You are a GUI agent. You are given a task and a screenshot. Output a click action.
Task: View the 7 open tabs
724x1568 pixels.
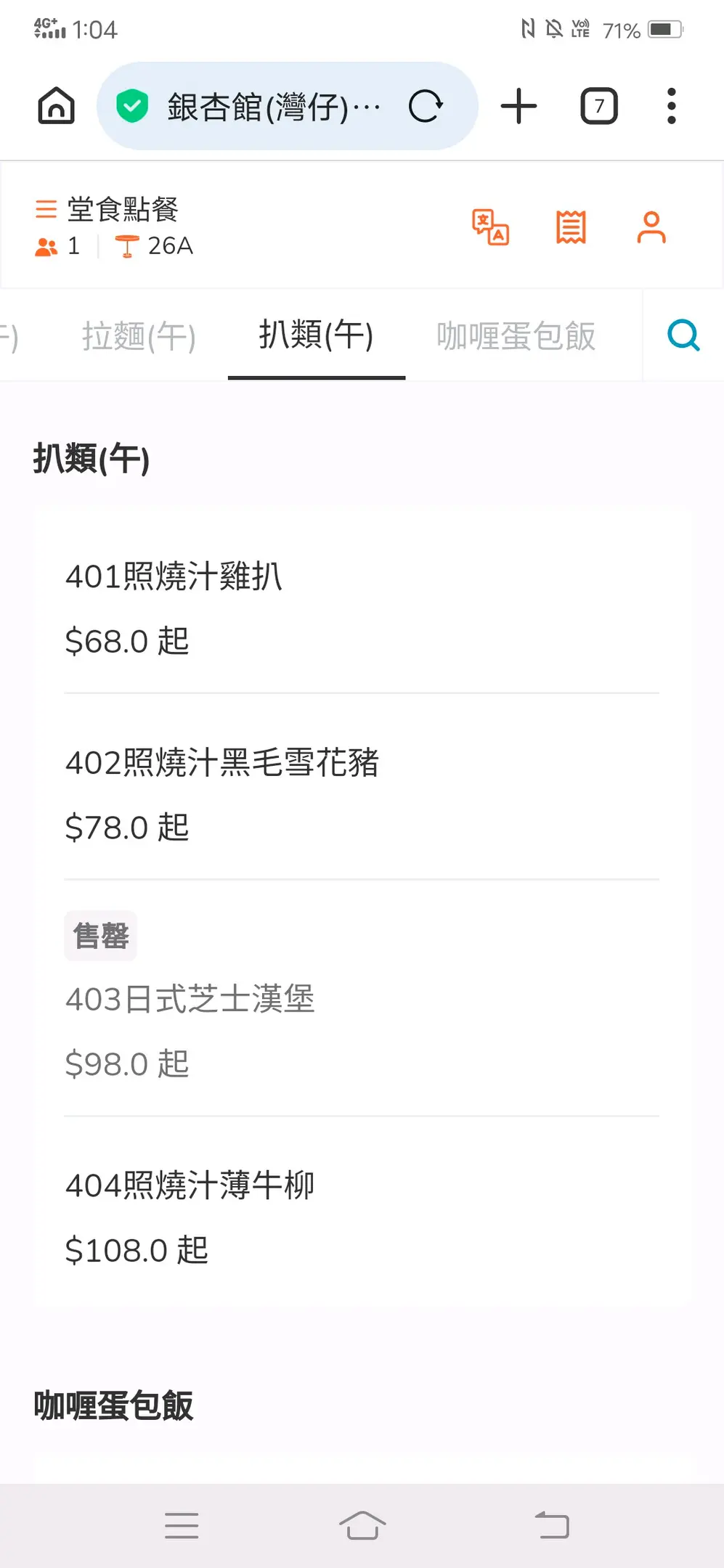point(599,106)
